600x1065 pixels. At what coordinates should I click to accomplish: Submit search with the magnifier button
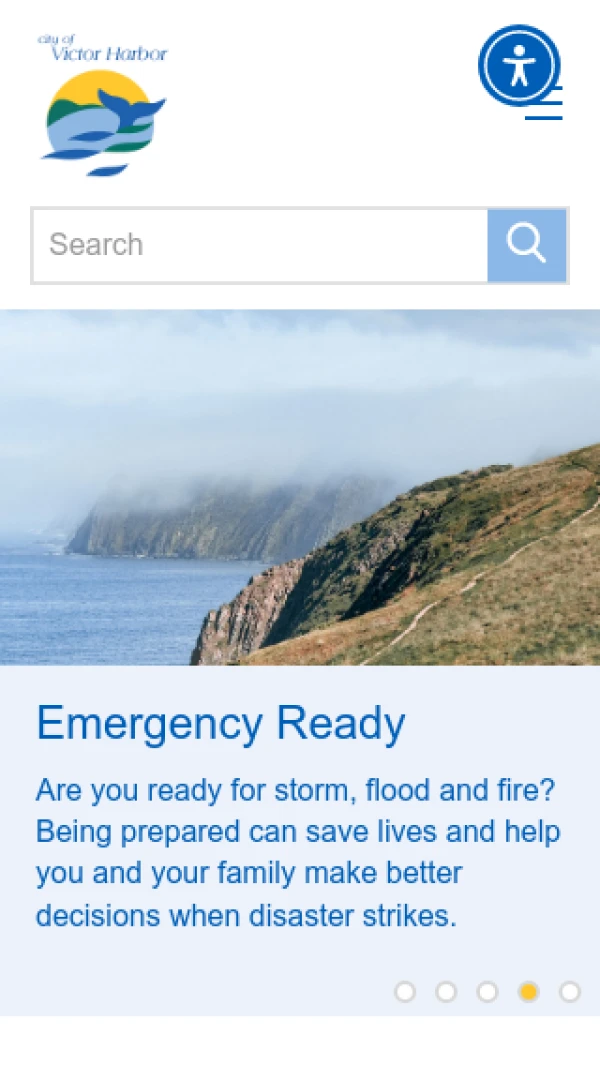point(527,245)
